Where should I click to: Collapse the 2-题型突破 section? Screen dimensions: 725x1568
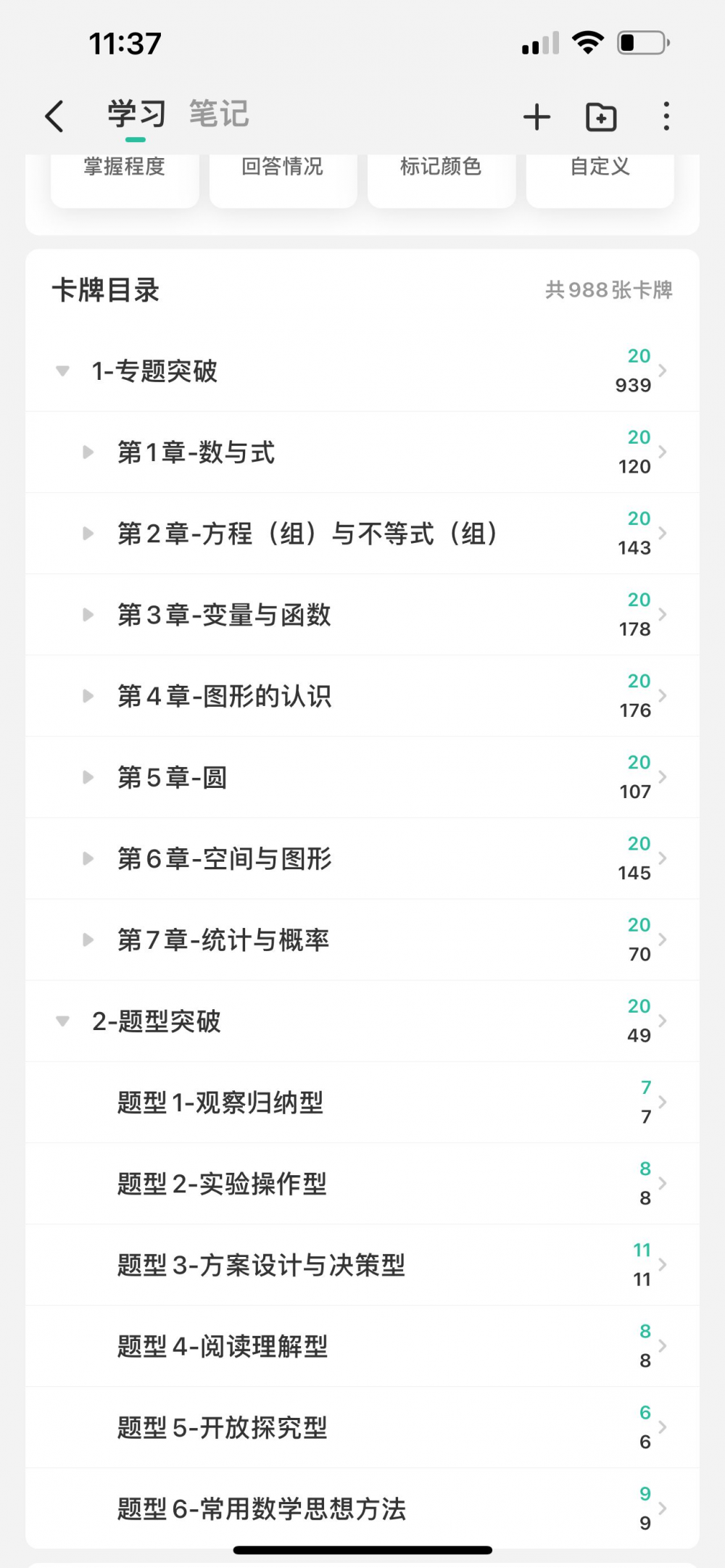click(63, 1021)
